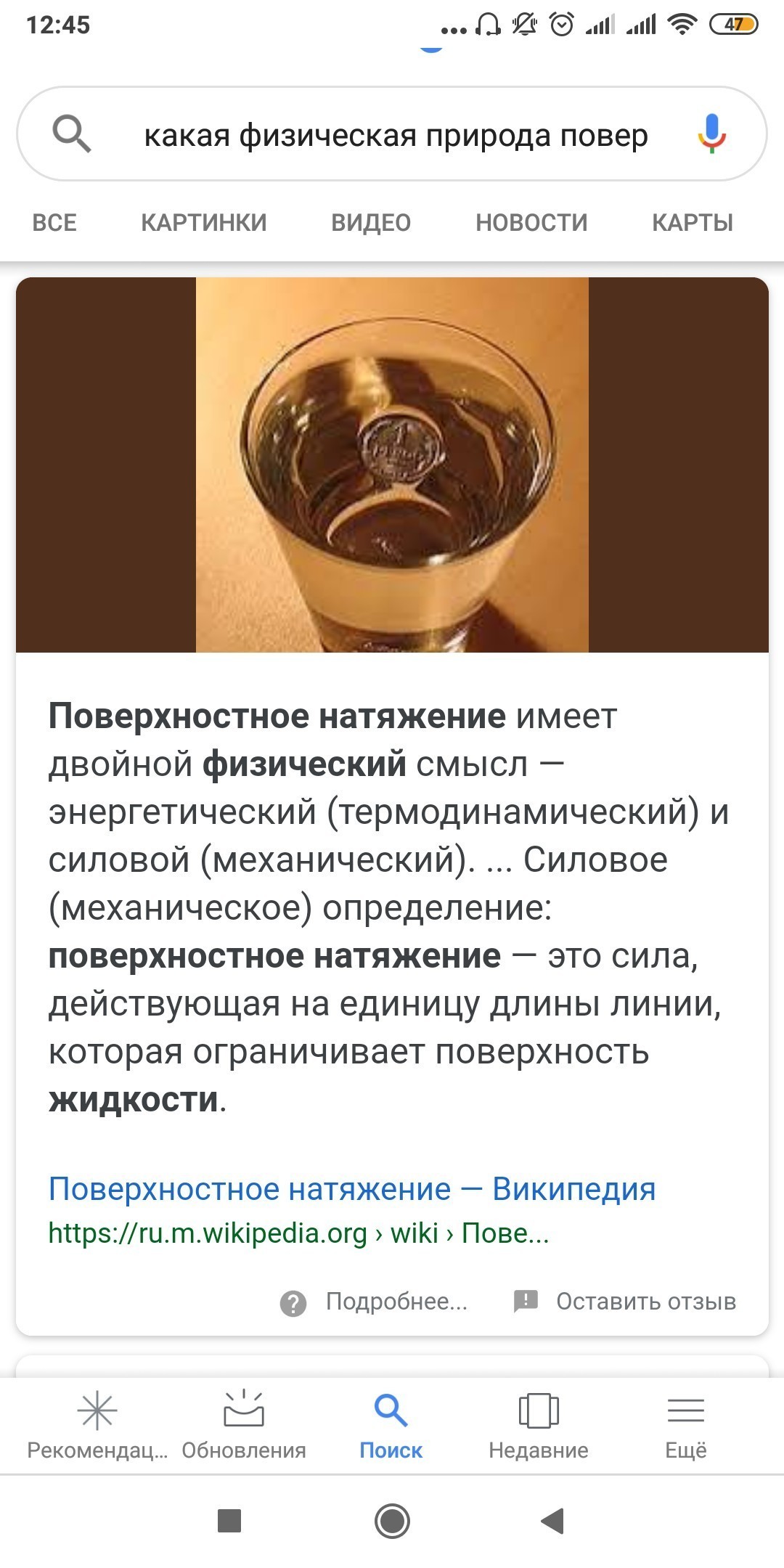The image size is (784, 1568).
Task: Open the Недавние tab
Action: [x=538, y=1425]
